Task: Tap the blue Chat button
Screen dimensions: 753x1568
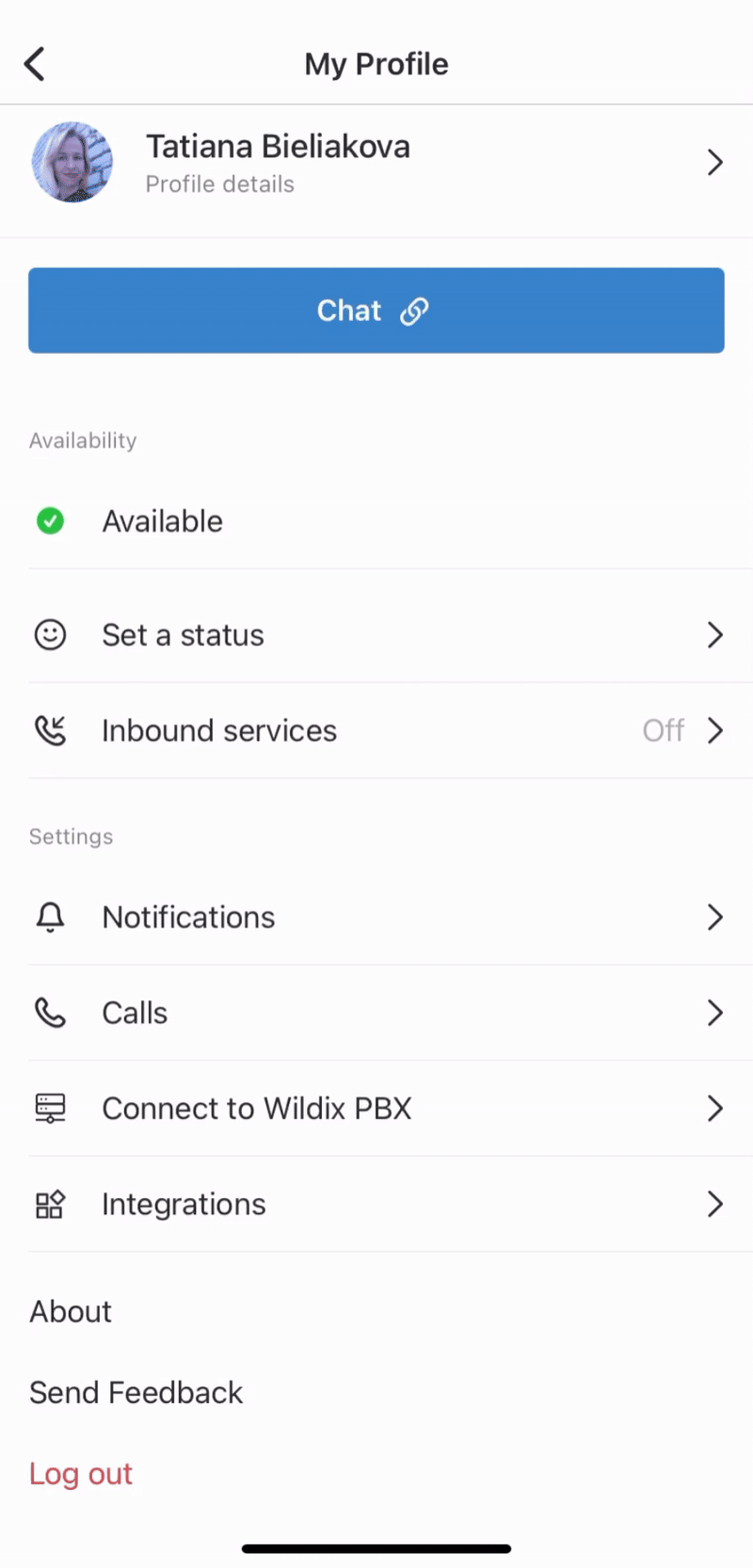Action: (376, 311)
